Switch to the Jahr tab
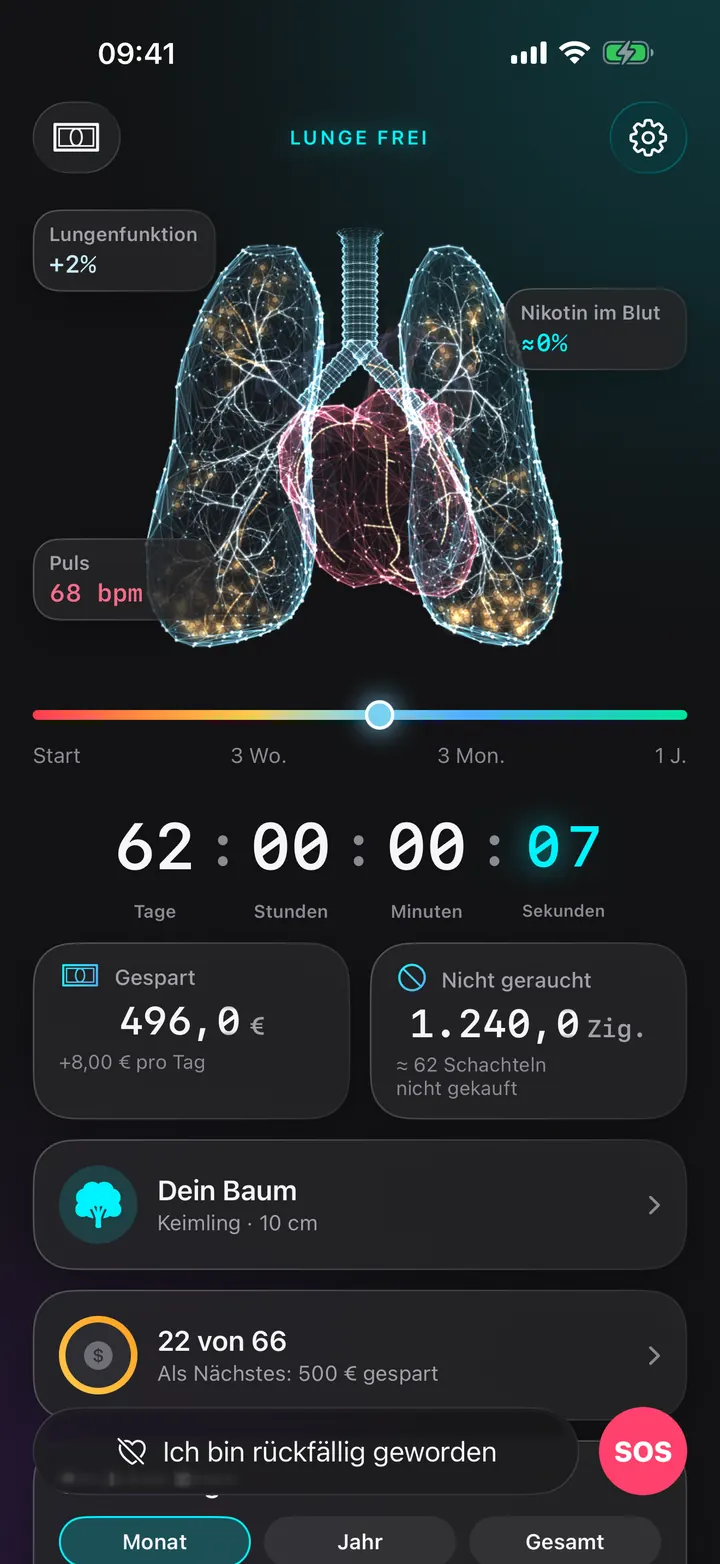The image size is (720, 1564). point(360,1541)
